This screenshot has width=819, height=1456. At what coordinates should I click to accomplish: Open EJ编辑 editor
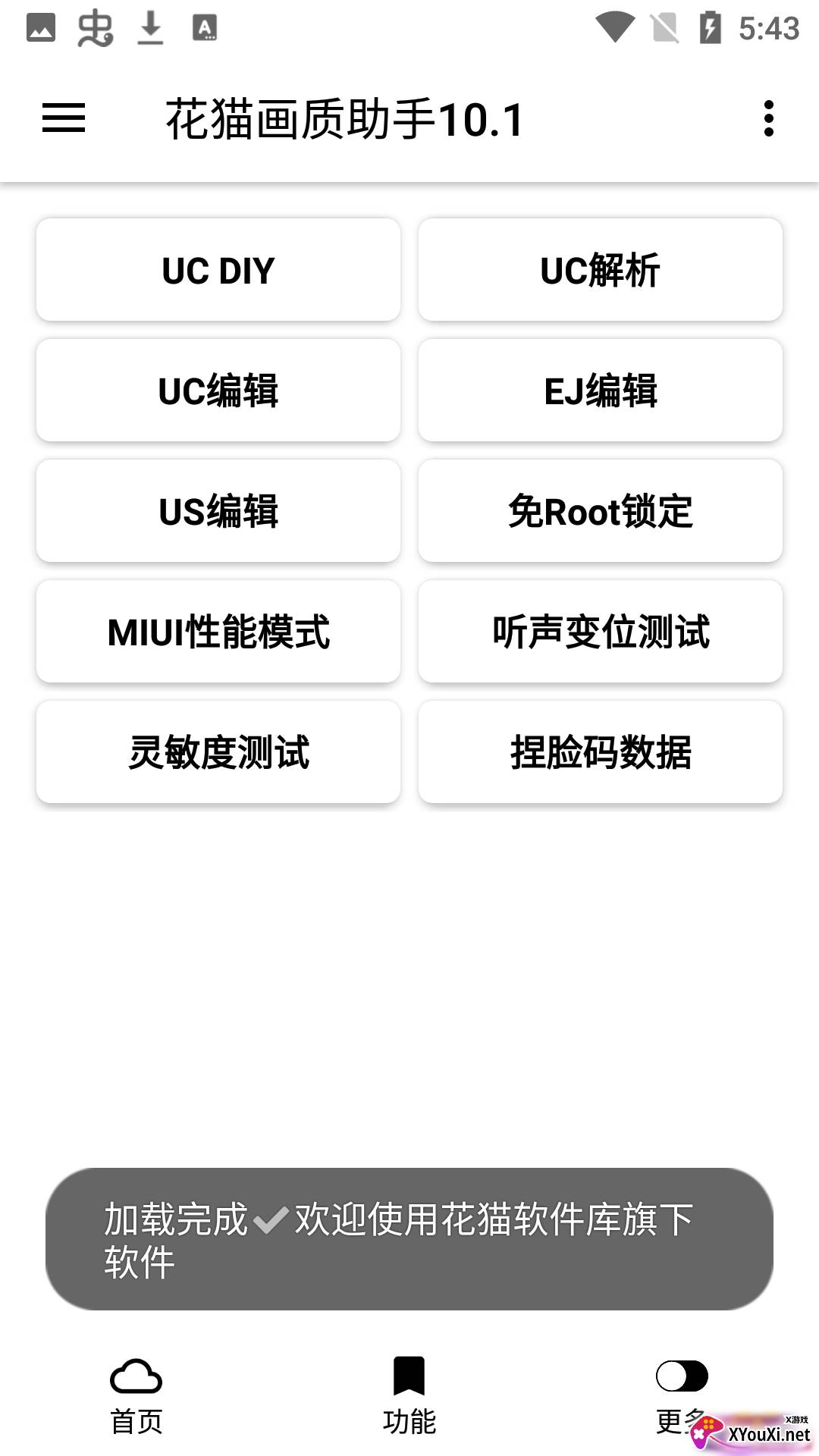click(x=600, y=391)
